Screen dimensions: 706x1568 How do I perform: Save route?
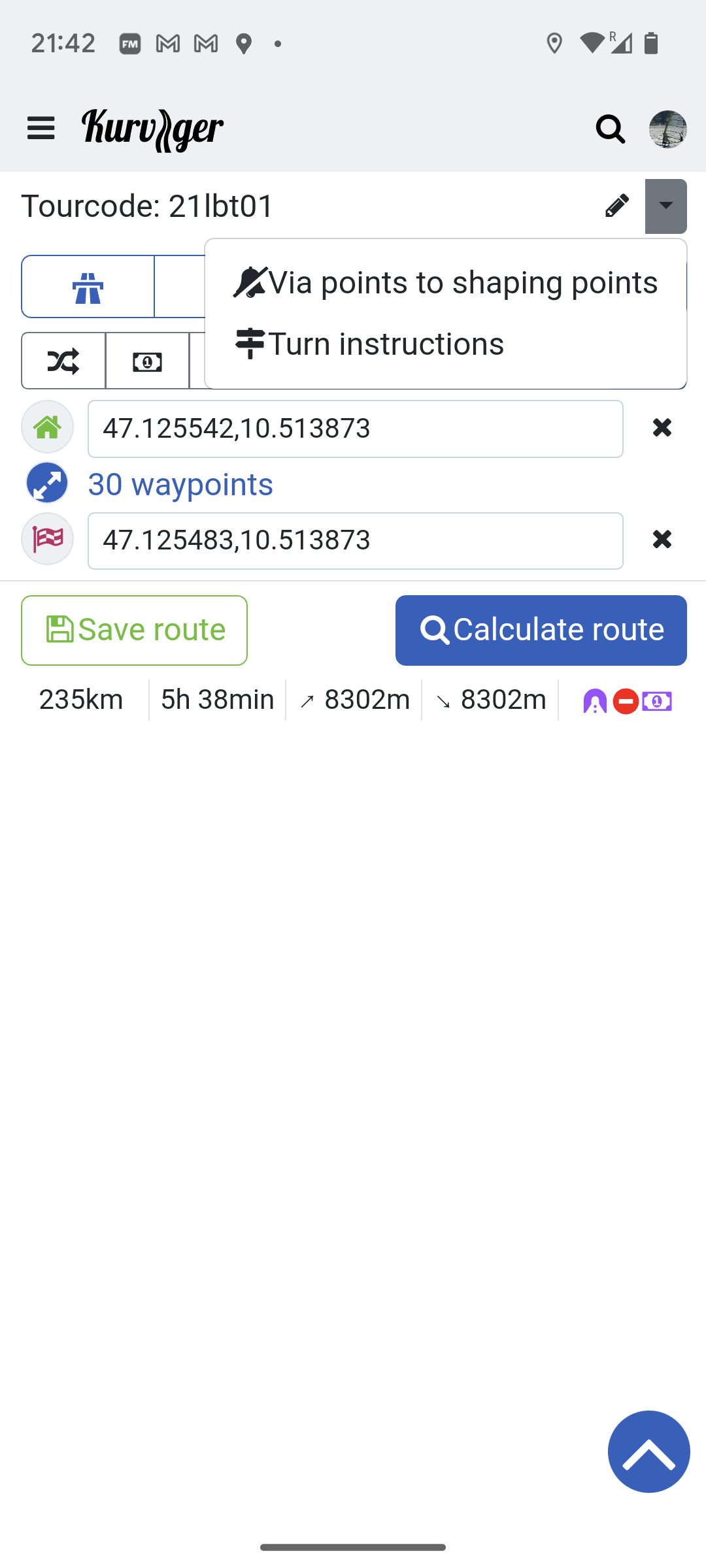point(134,630)
